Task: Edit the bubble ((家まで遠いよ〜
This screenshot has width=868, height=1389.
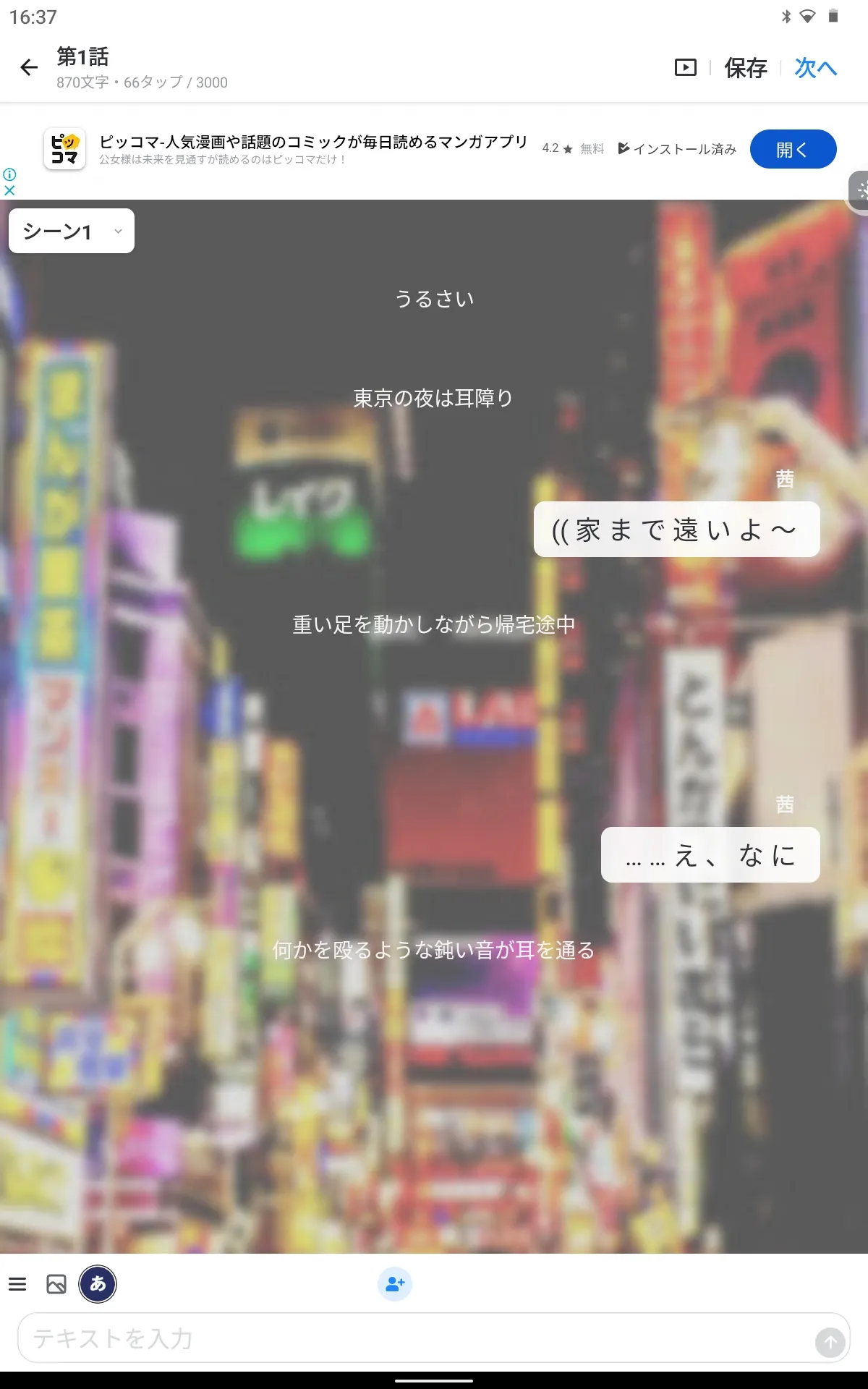Action: [676, 530]
